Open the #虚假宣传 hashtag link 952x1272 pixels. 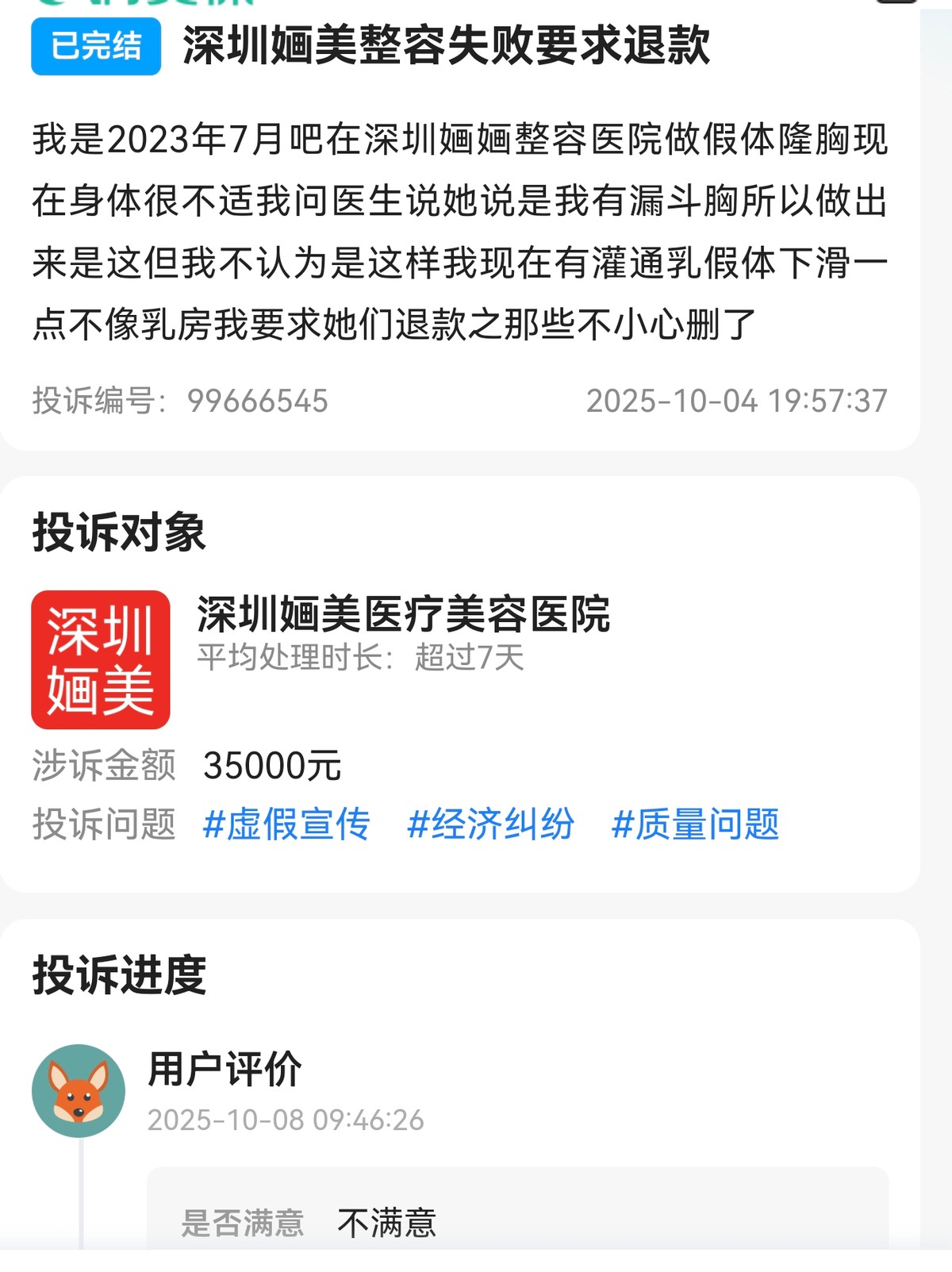pos(286,824)
